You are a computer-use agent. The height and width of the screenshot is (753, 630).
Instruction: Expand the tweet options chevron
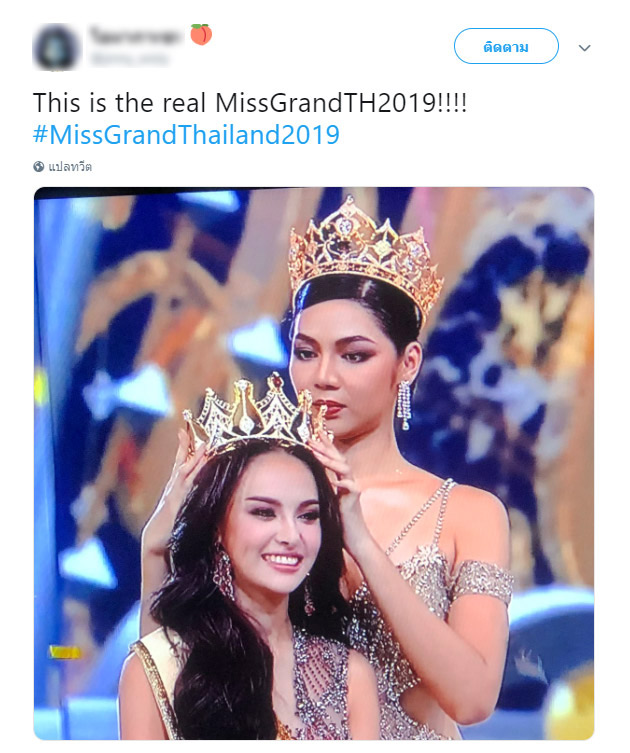pos(585,47)
